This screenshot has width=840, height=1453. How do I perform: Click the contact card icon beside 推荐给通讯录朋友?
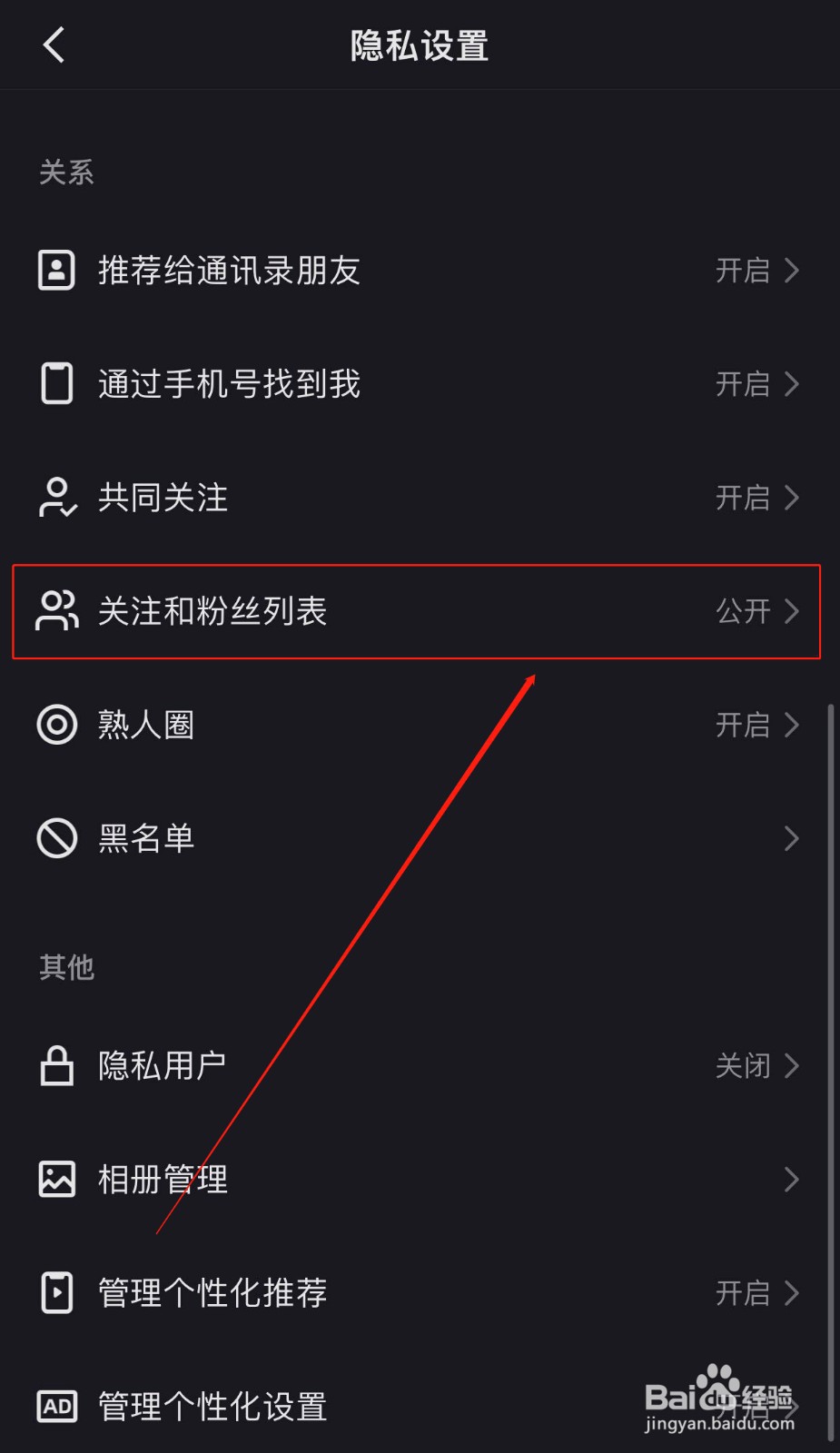pyautogui.click(x=56, y=270)
